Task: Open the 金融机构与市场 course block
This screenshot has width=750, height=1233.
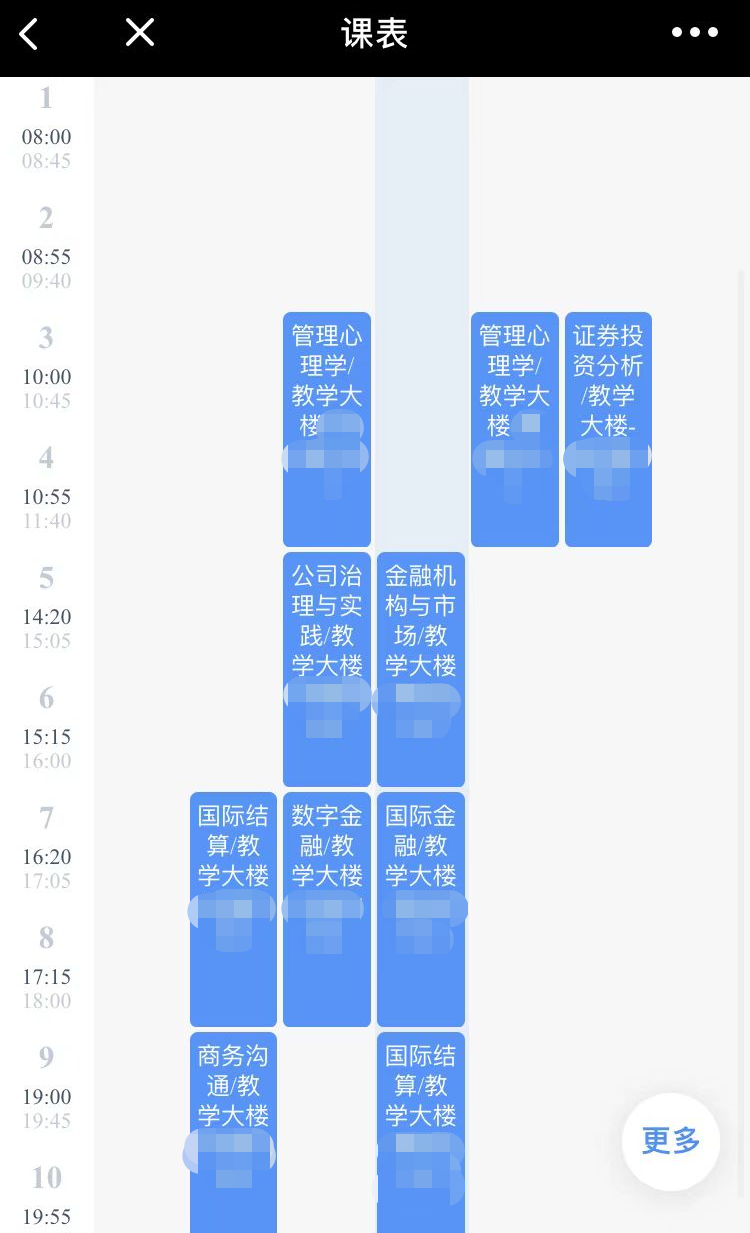Action: click(x=420, y=668)
